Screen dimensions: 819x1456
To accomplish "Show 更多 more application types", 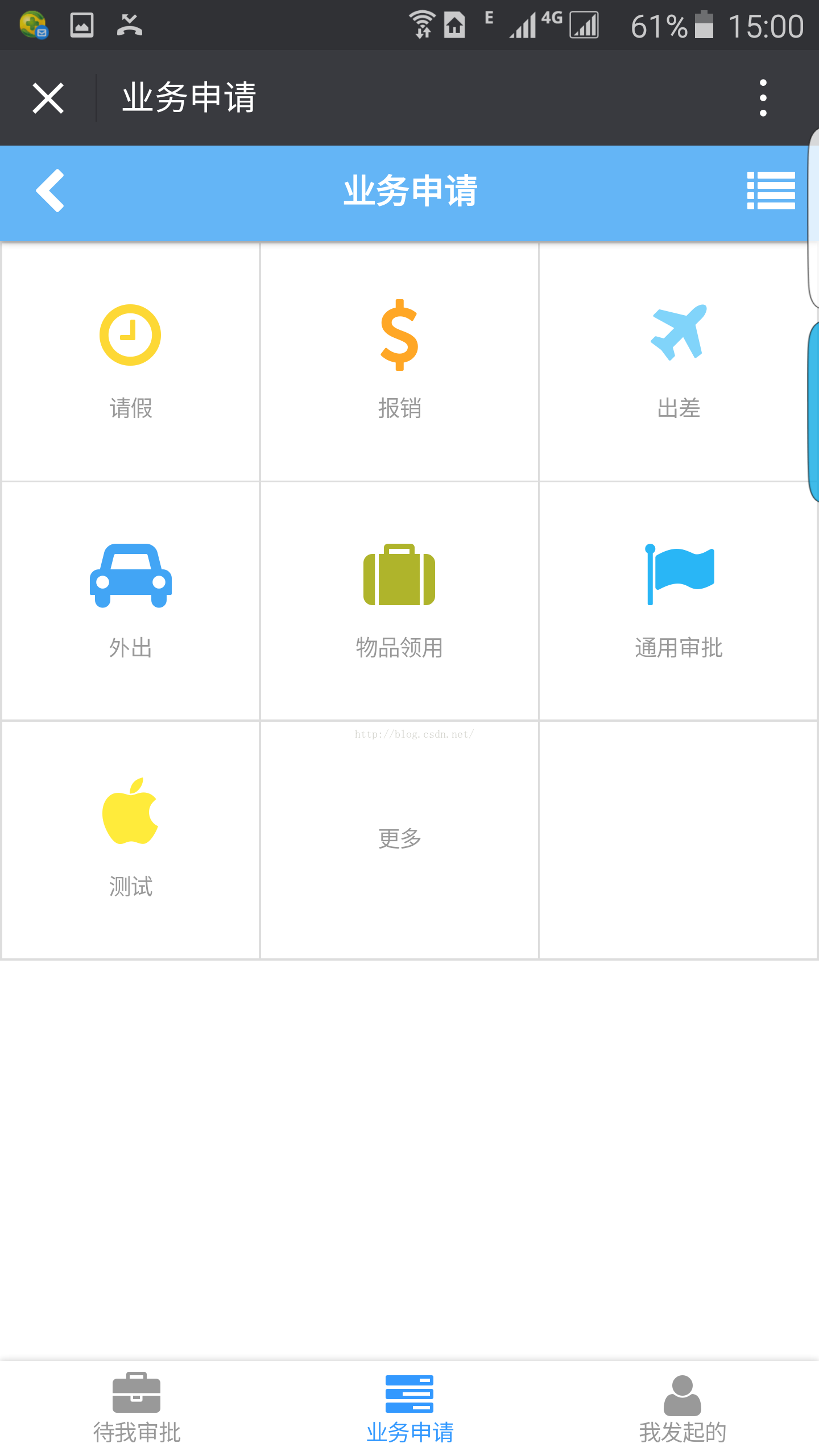I will [399, 839].
